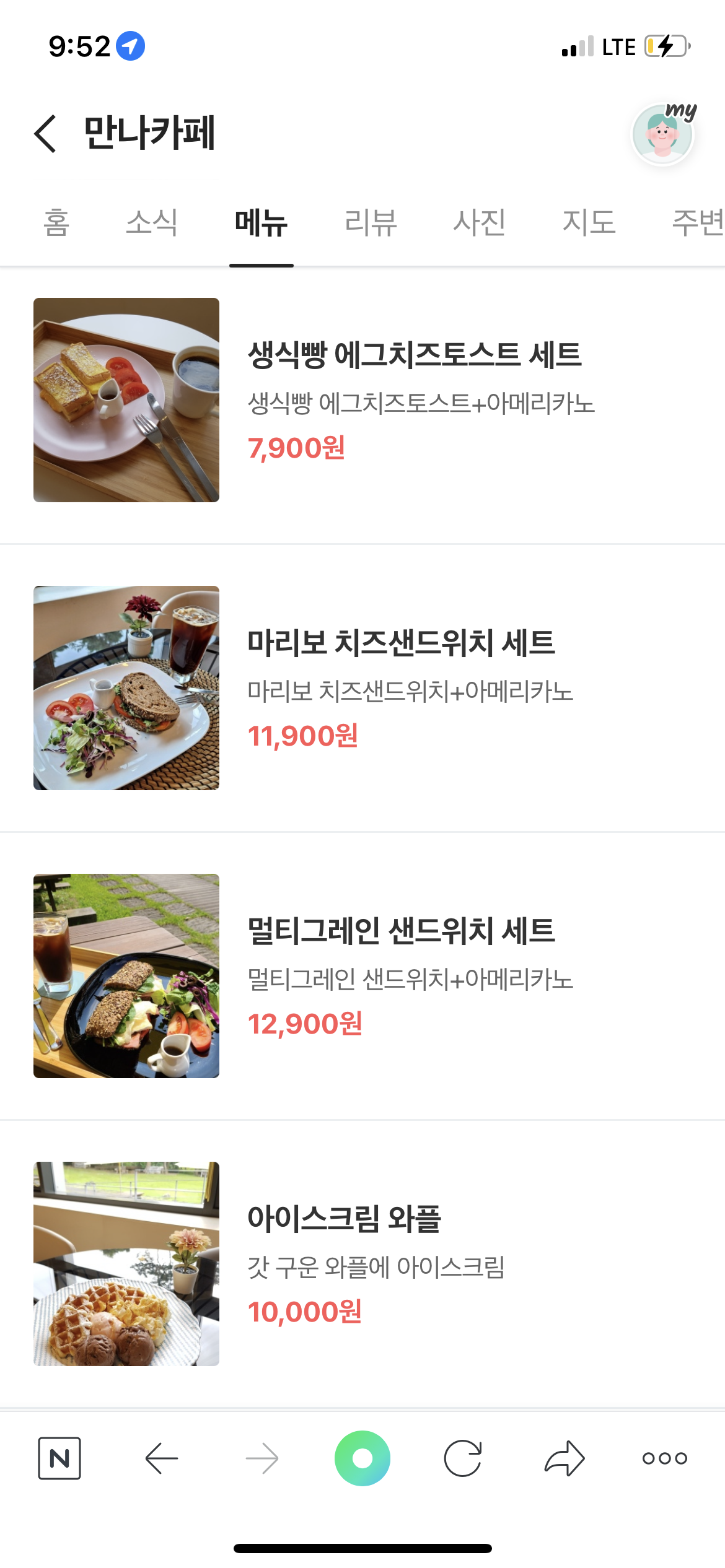Open 멀티그레인 샌드위치 세트 menu item
The height and width of the screenshot is (1568, 725).
pyautogui.click(x=401, y=931)
